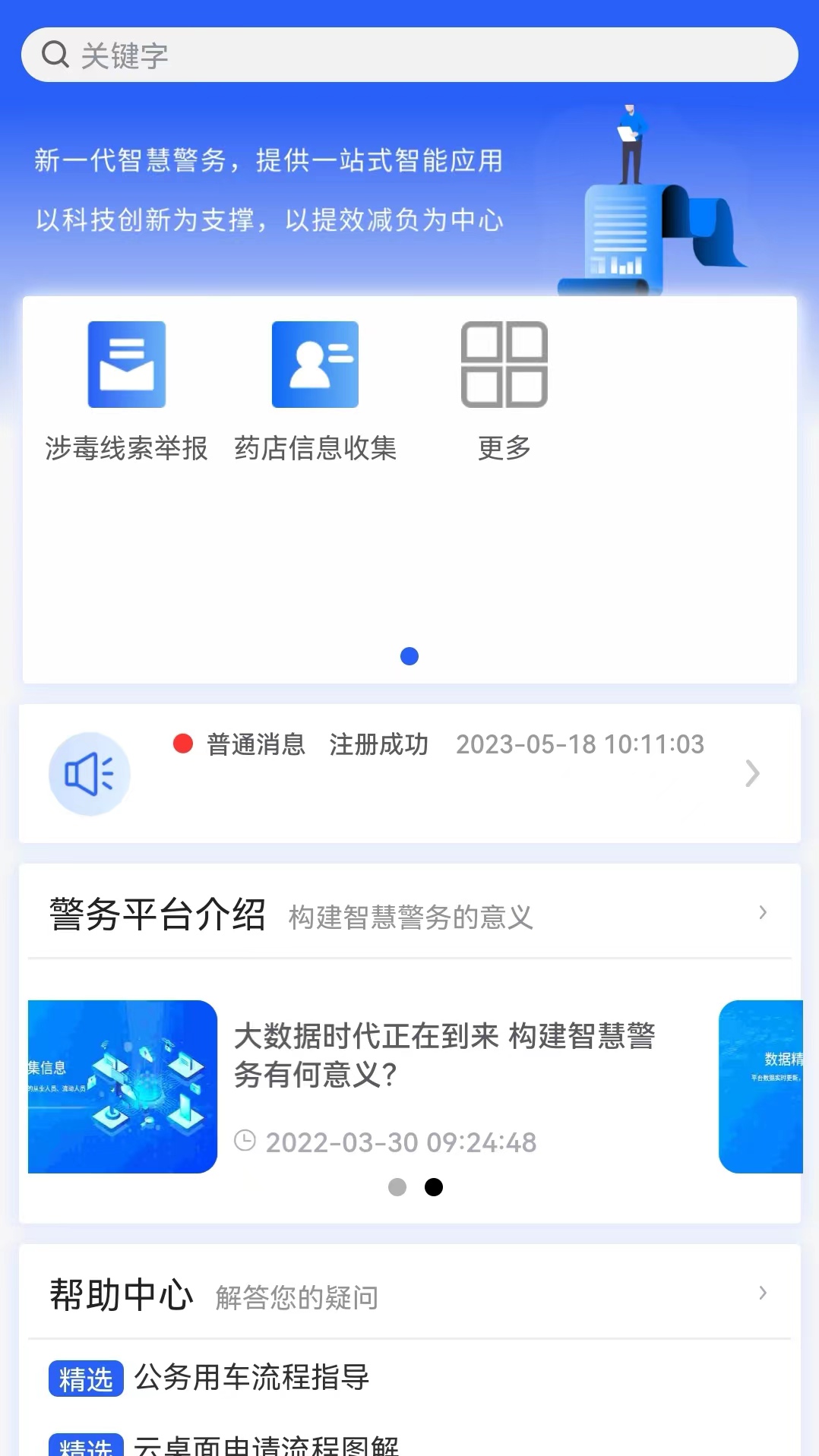
Task: Select the person-card icon above 药店信息收集
Action: tap(315, 365)
